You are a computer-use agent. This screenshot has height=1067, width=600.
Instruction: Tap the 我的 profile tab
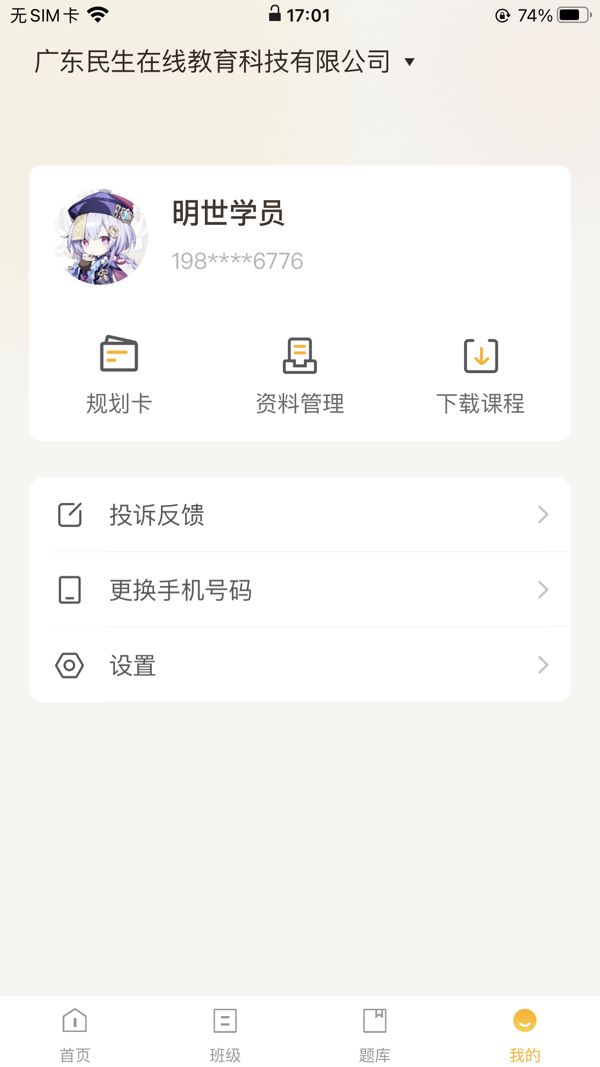pyautogui.click(x=524, y=1033)
